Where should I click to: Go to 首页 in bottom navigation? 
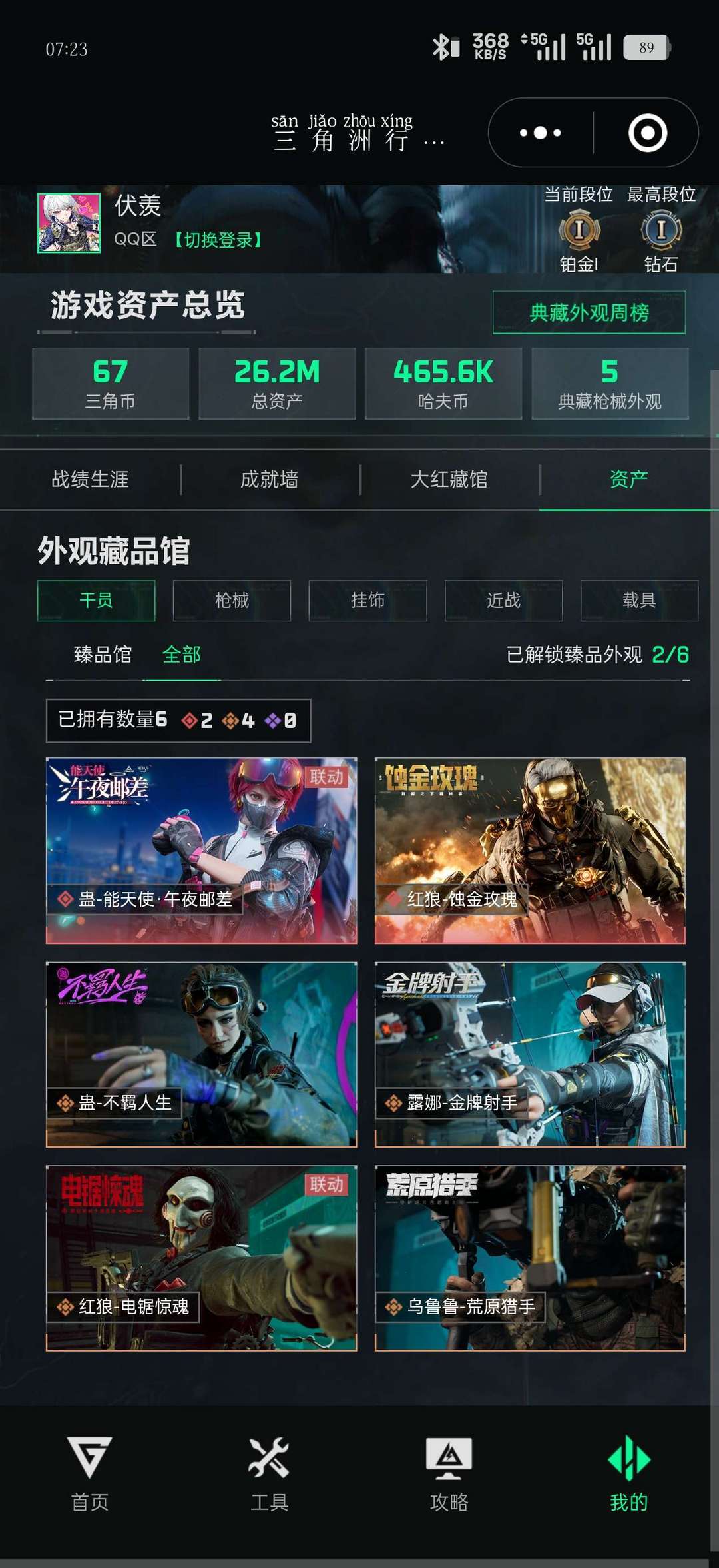point(90,1474)
